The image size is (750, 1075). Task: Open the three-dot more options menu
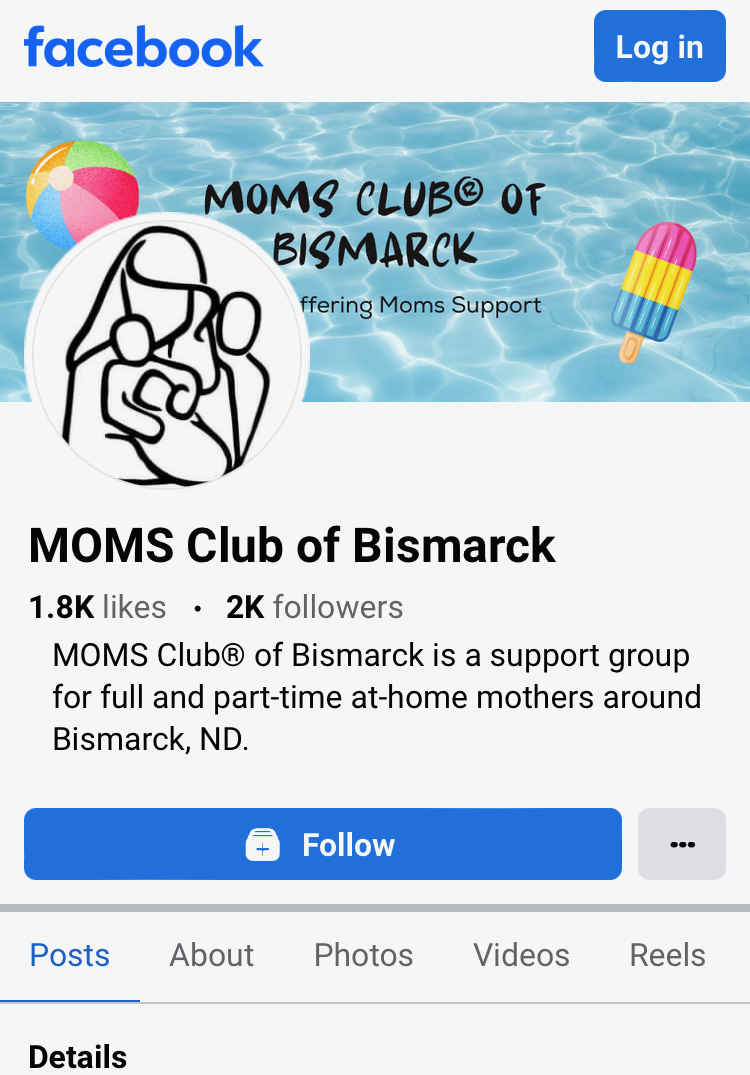tap(682, 844)
